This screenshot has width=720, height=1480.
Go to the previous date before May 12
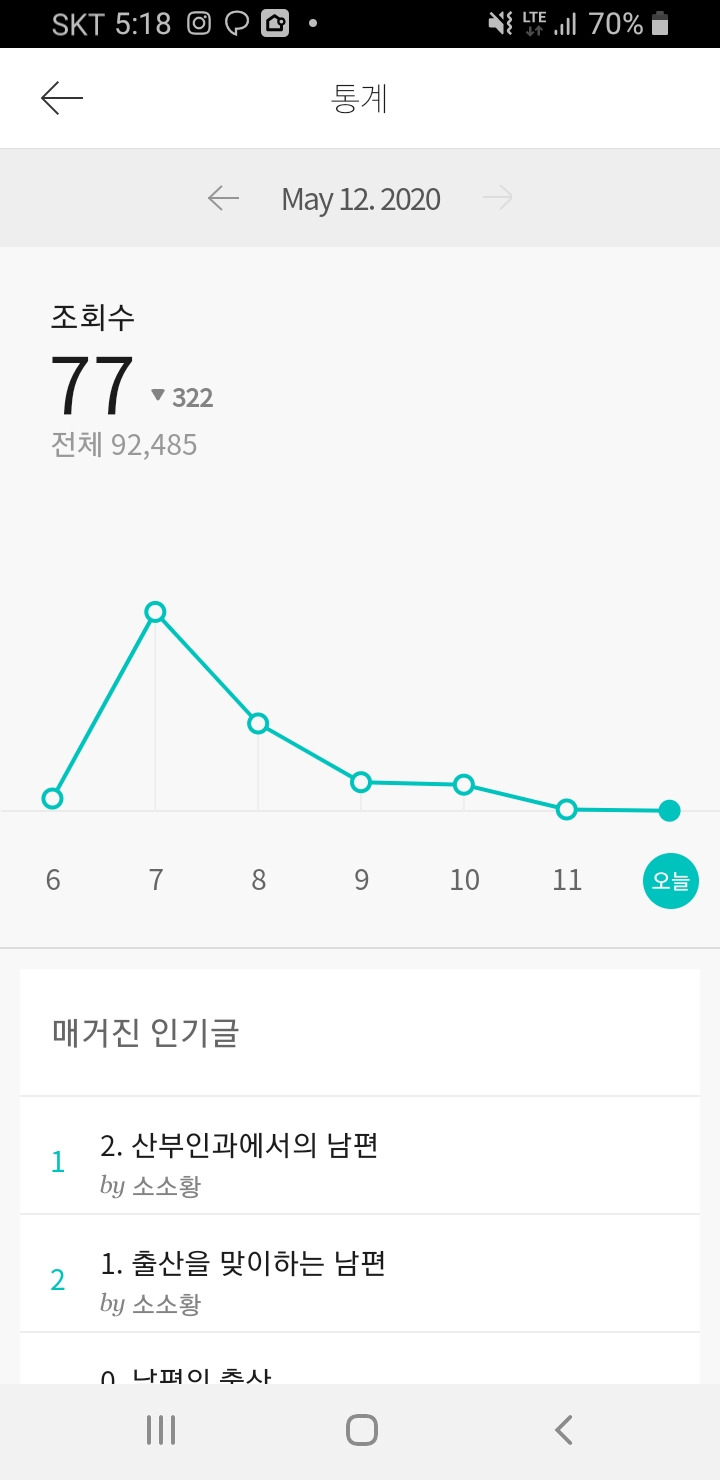[x=223, y=198]
